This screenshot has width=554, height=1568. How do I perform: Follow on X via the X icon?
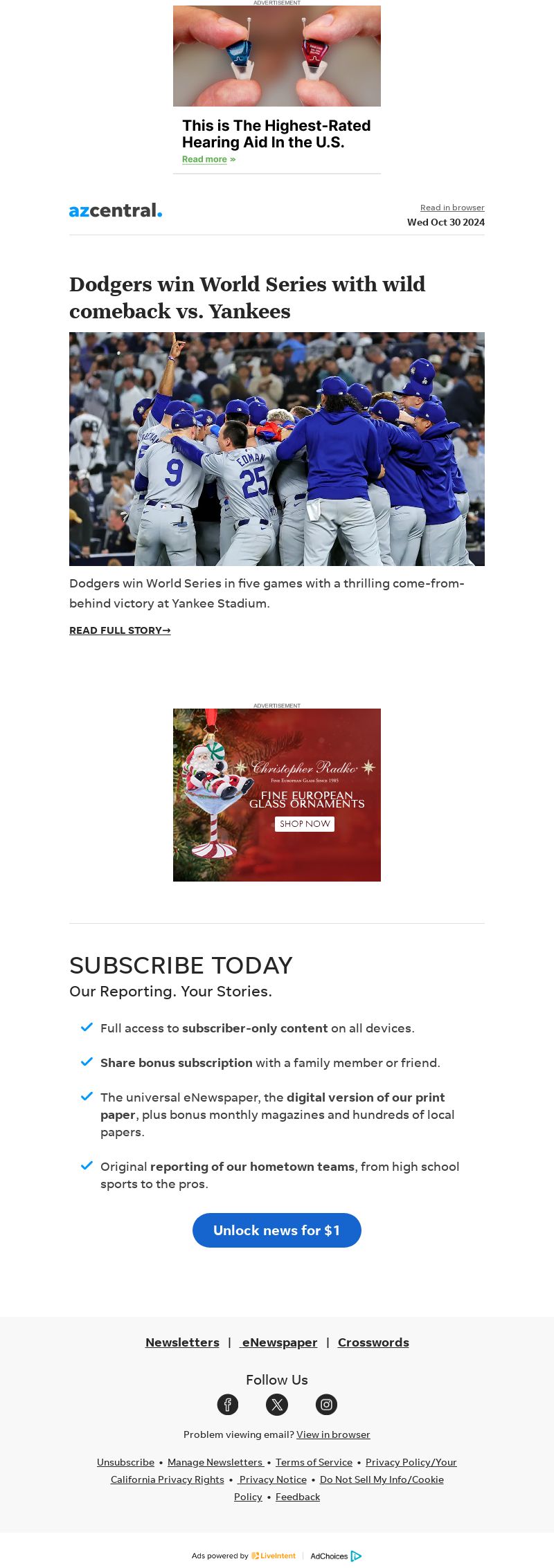click(x=277, y=1404)
